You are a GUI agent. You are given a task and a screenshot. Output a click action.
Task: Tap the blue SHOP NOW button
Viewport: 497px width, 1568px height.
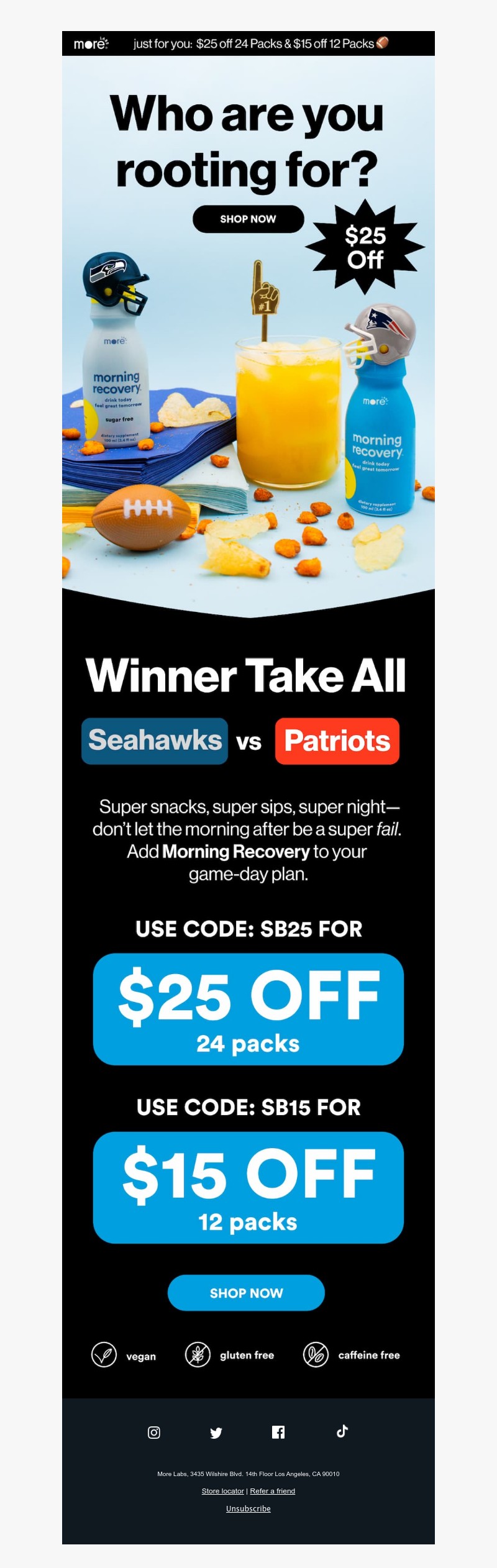(x=246, y=1293)
